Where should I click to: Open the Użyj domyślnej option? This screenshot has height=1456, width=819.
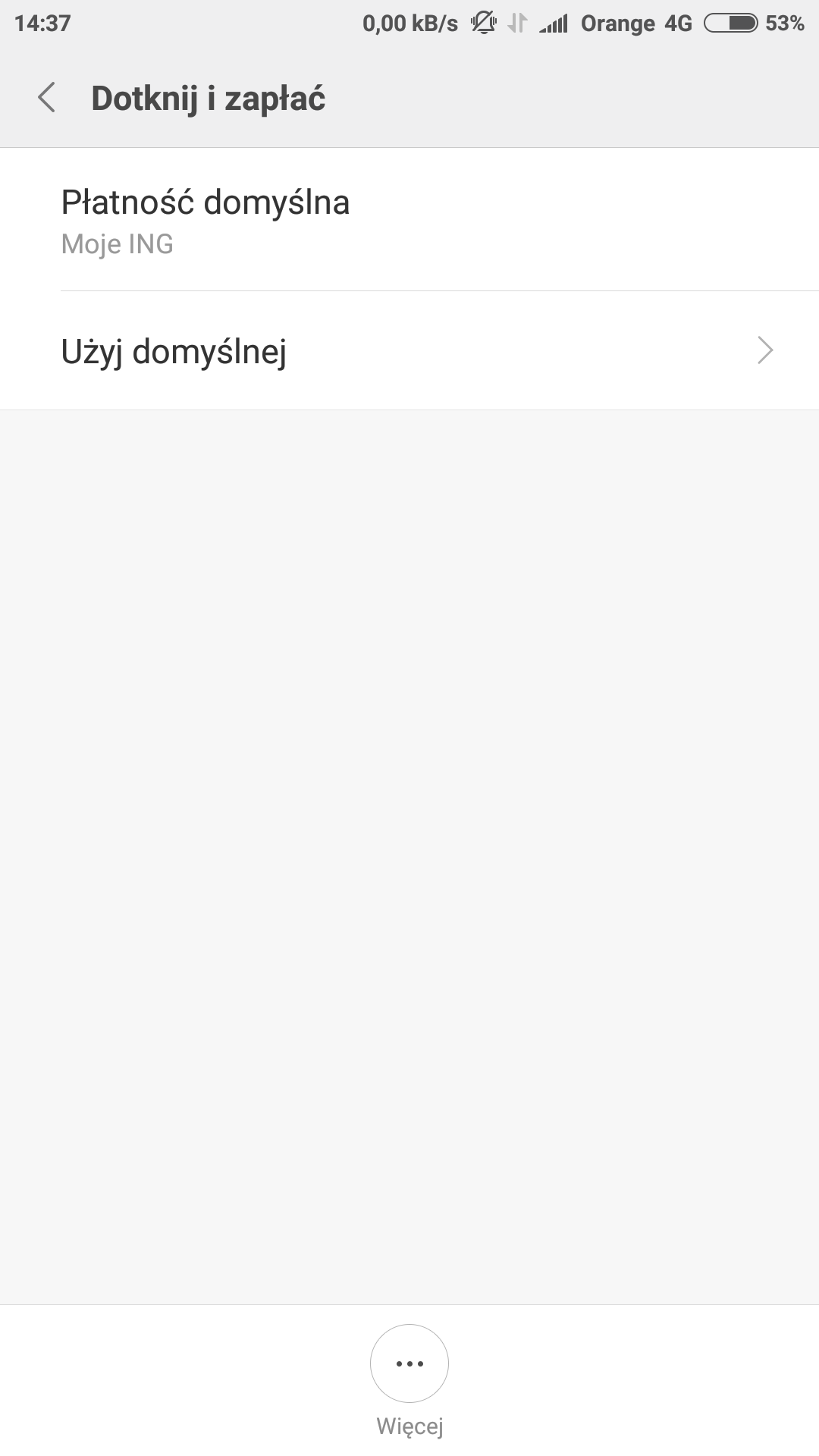(x=409, y=351)
